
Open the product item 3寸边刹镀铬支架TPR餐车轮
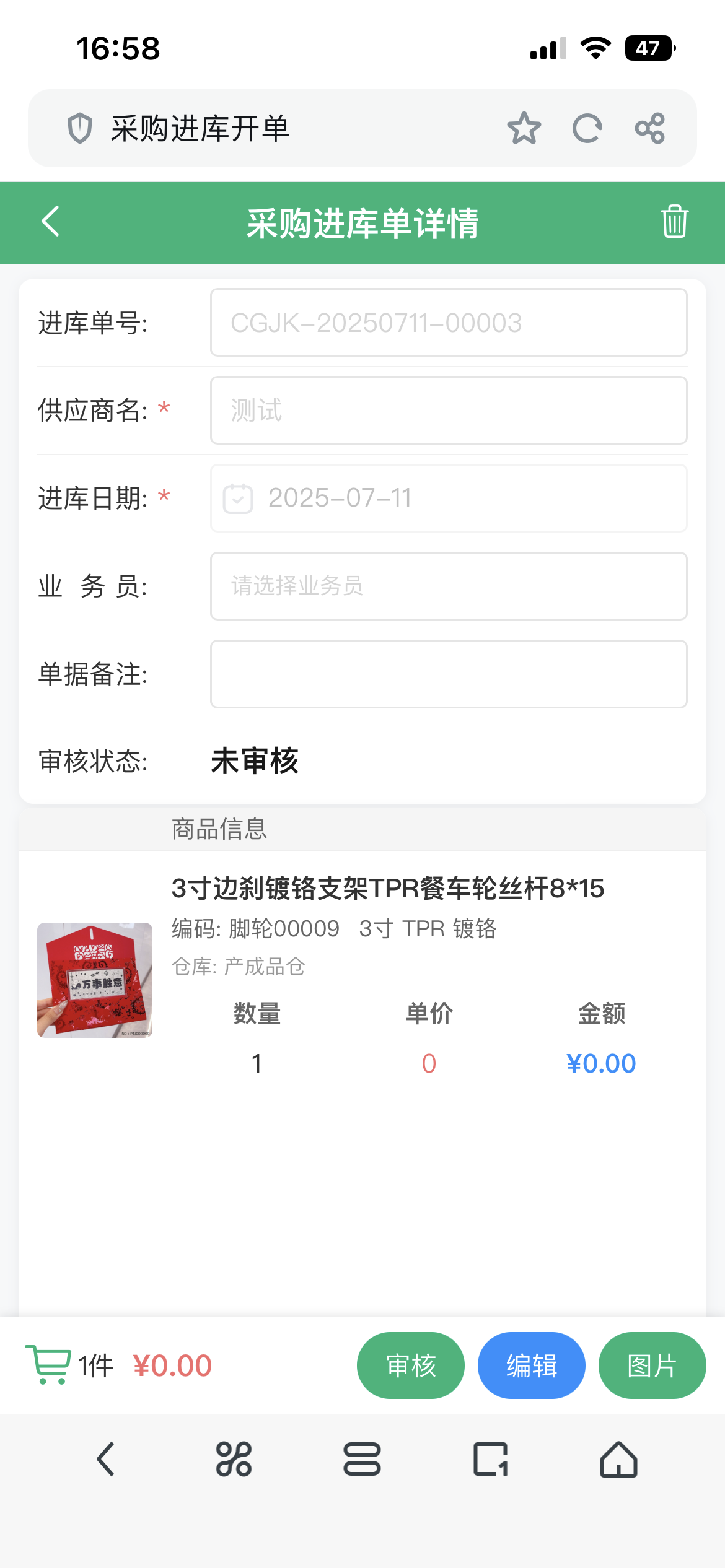[x=387, y=889]
